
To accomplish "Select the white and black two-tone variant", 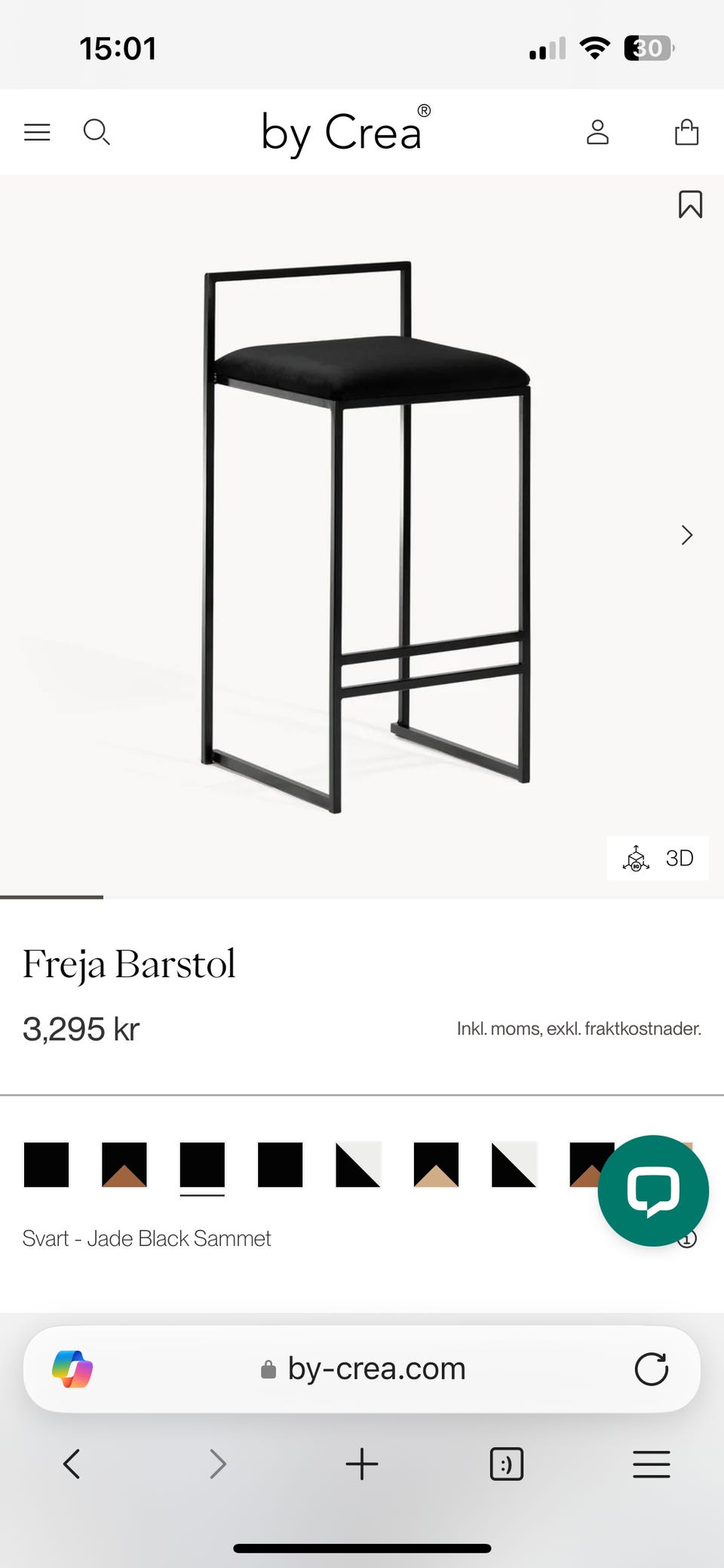I will click(358, 1164).
